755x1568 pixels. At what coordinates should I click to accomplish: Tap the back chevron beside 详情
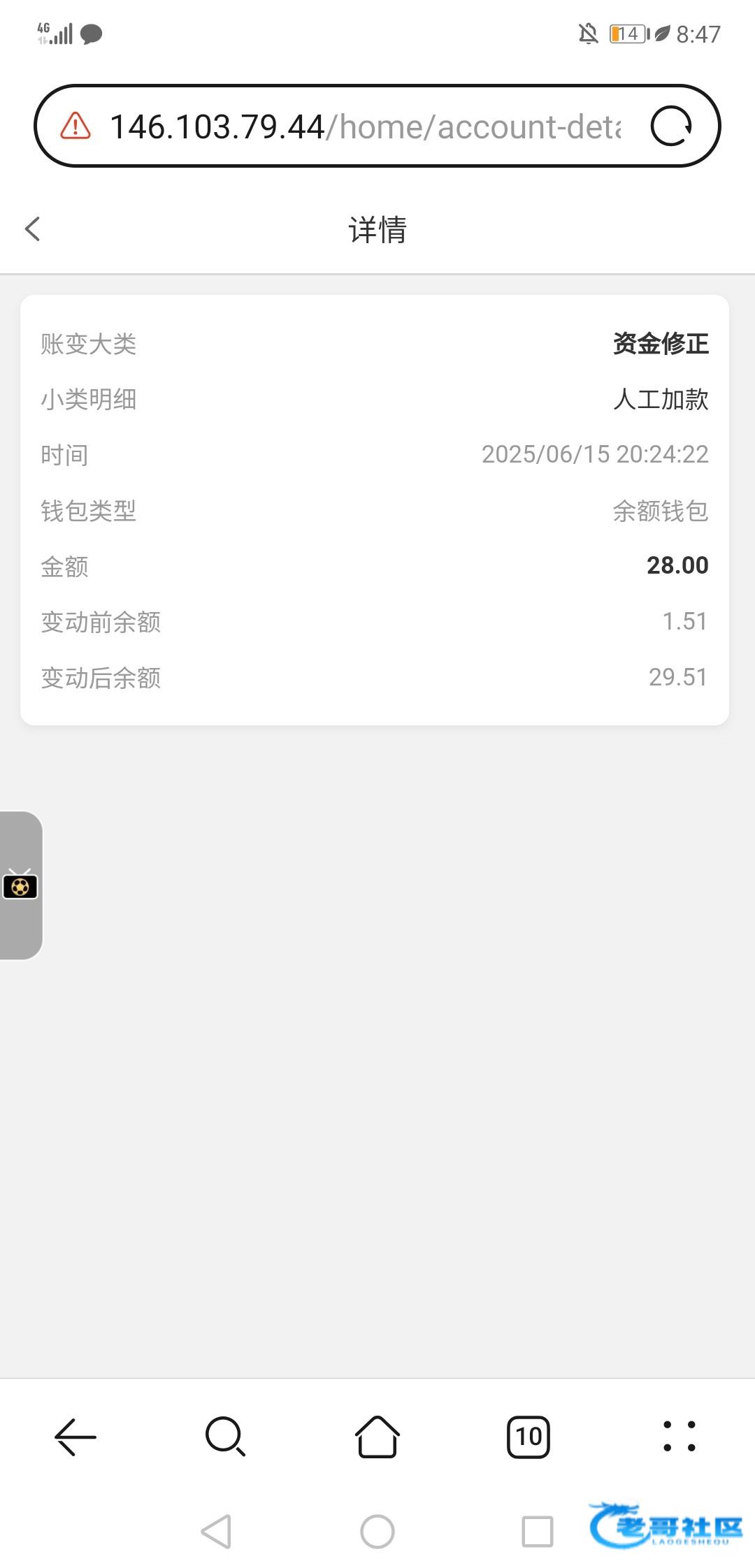[32, 228]
